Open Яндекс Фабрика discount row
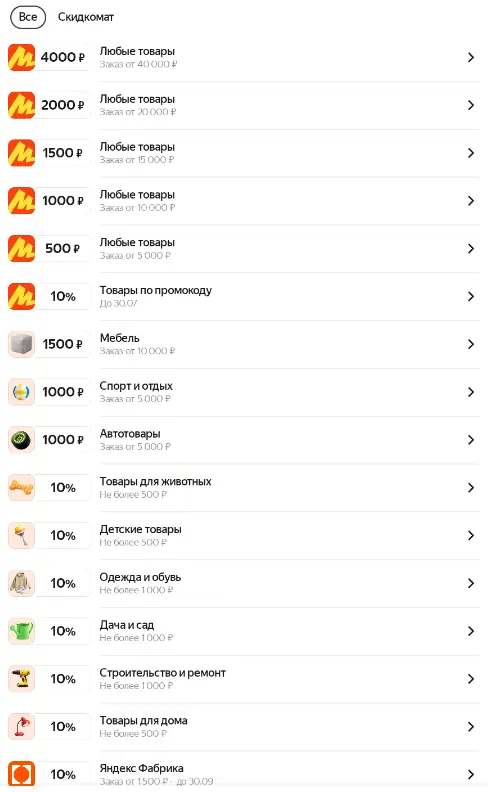 click(x=244, y=773)
